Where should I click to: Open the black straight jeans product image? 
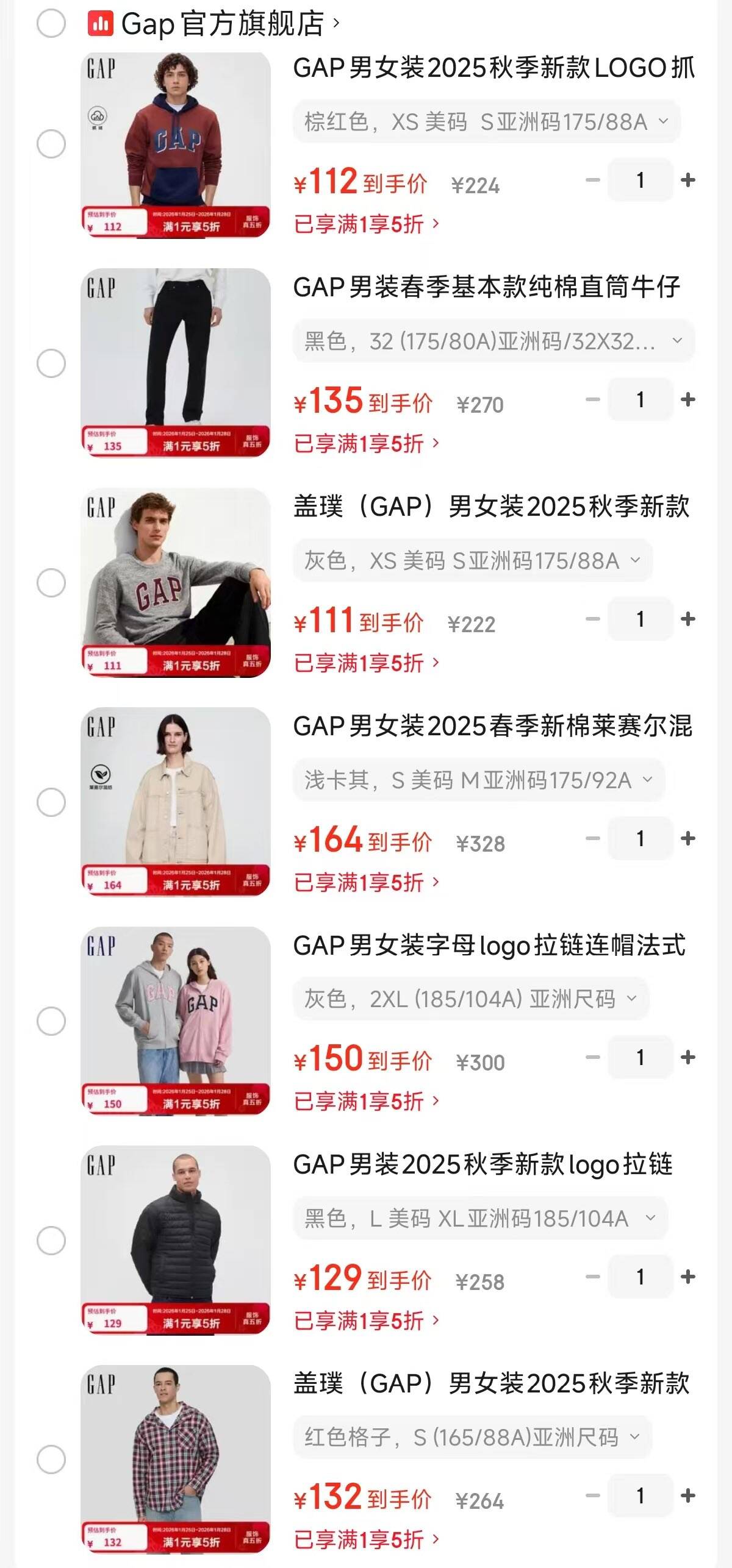coord(176,363)
